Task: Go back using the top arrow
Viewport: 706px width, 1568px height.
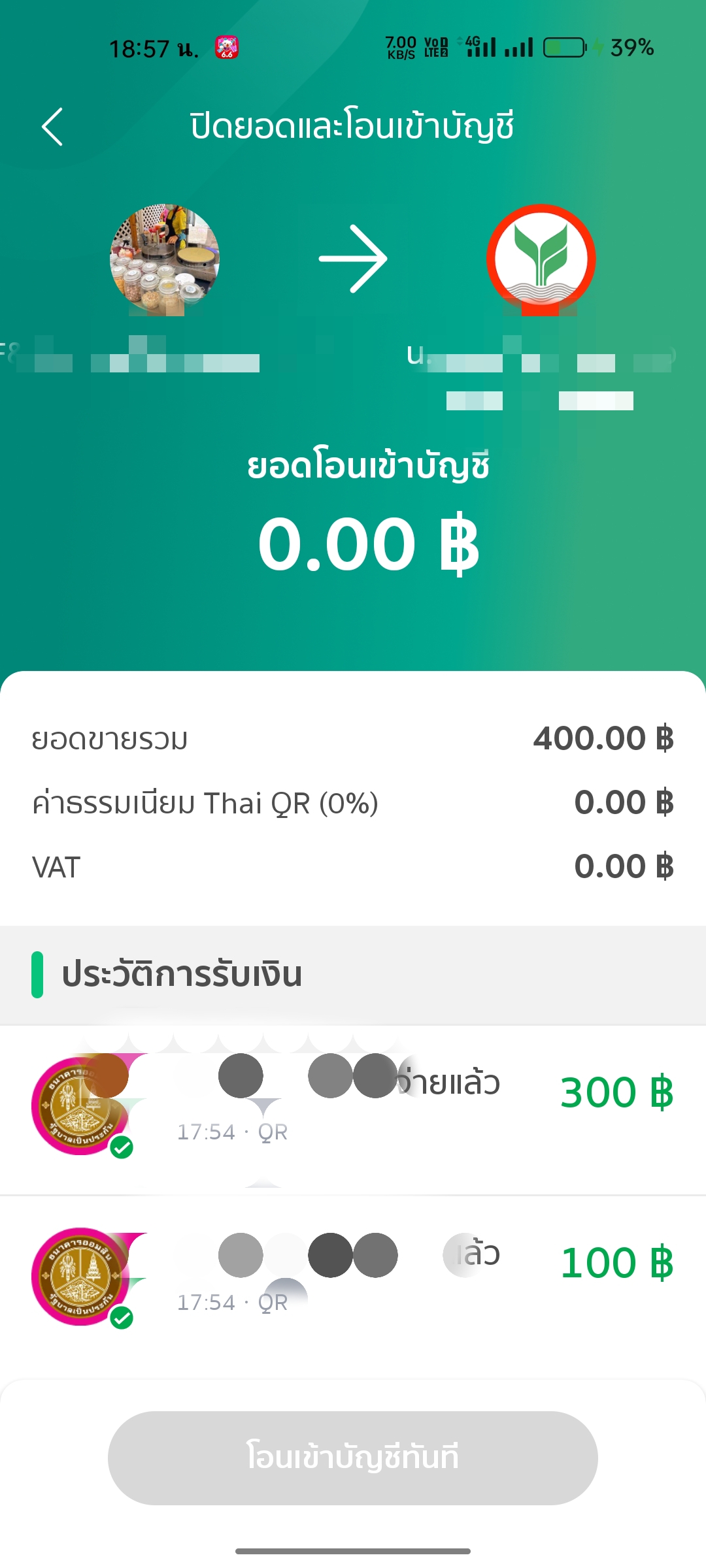Action: pyautogui.click(x=52, y=127)
